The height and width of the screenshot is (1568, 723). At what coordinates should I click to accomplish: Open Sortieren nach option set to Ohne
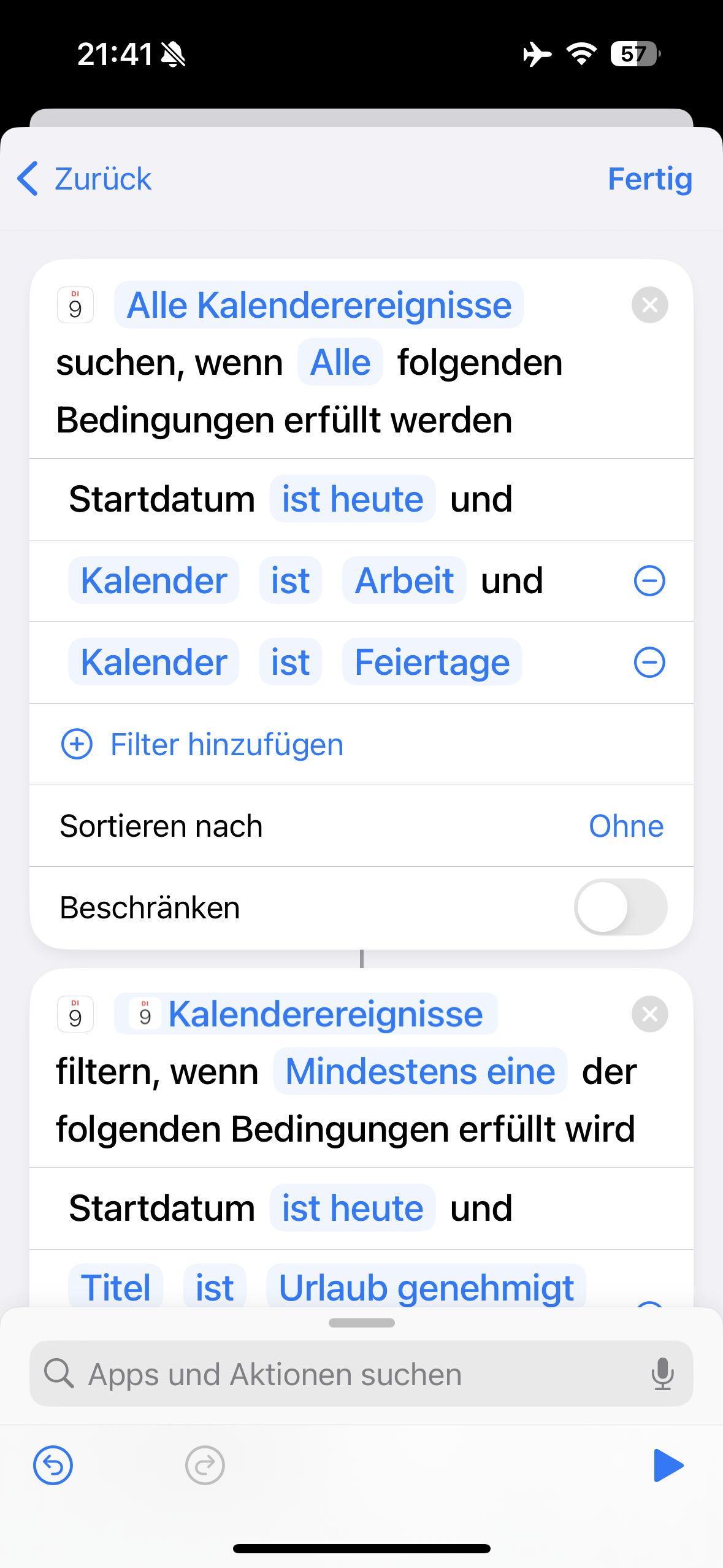(x=625, y=826)
